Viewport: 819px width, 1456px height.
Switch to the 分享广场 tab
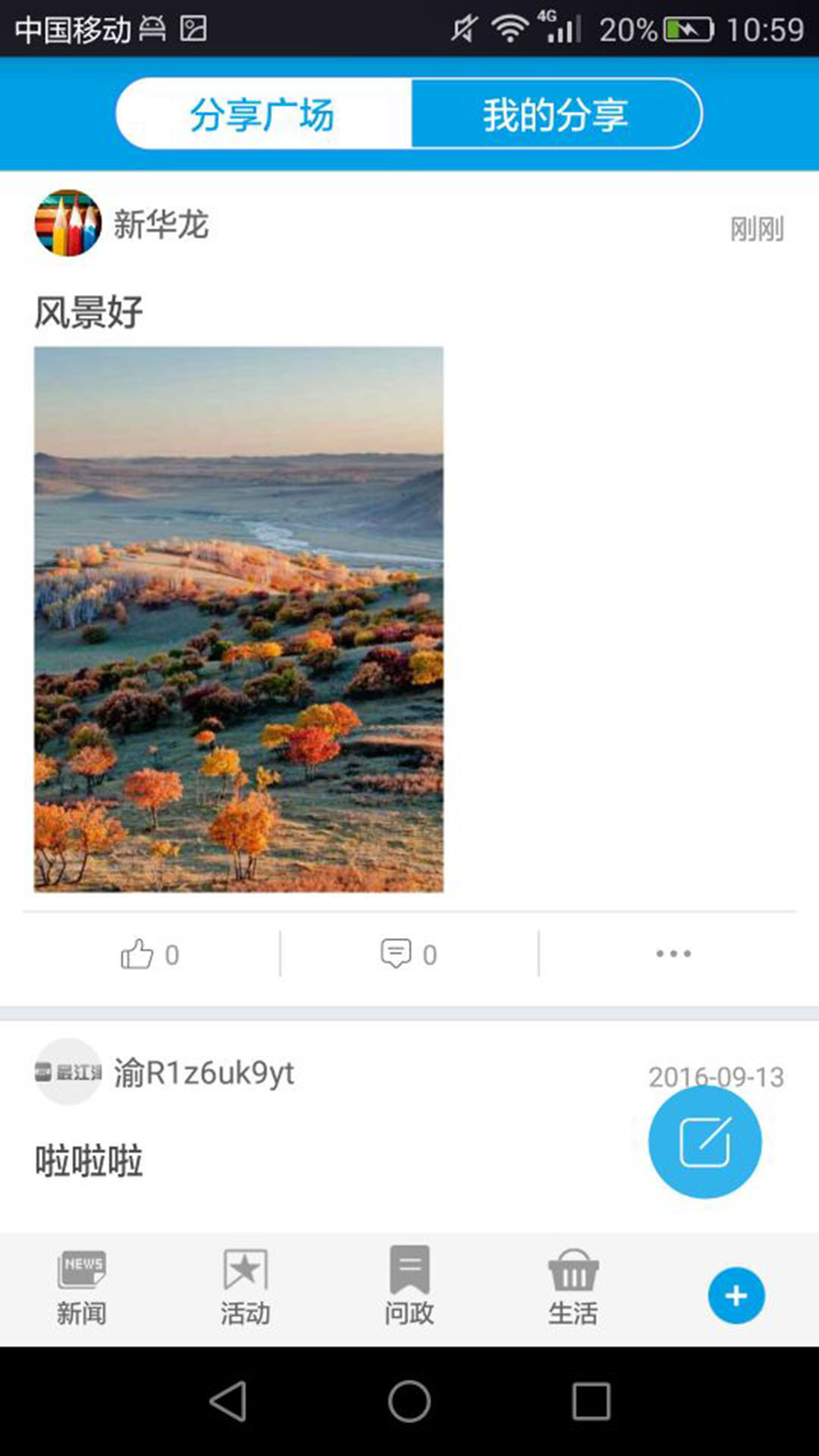262,115
